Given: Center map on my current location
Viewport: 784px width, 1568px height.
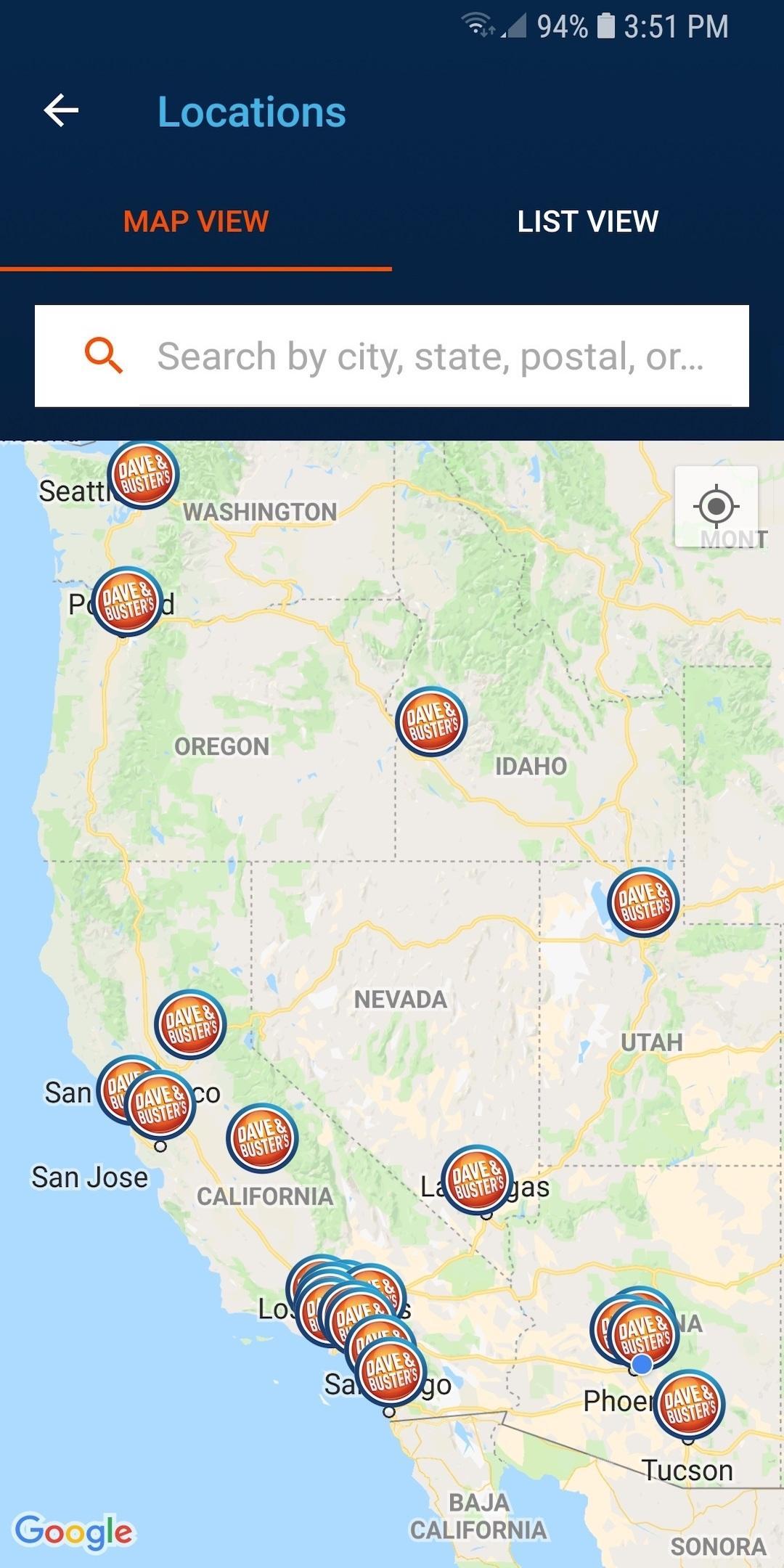Looking at the screenshot, I should tap(716, 506).
